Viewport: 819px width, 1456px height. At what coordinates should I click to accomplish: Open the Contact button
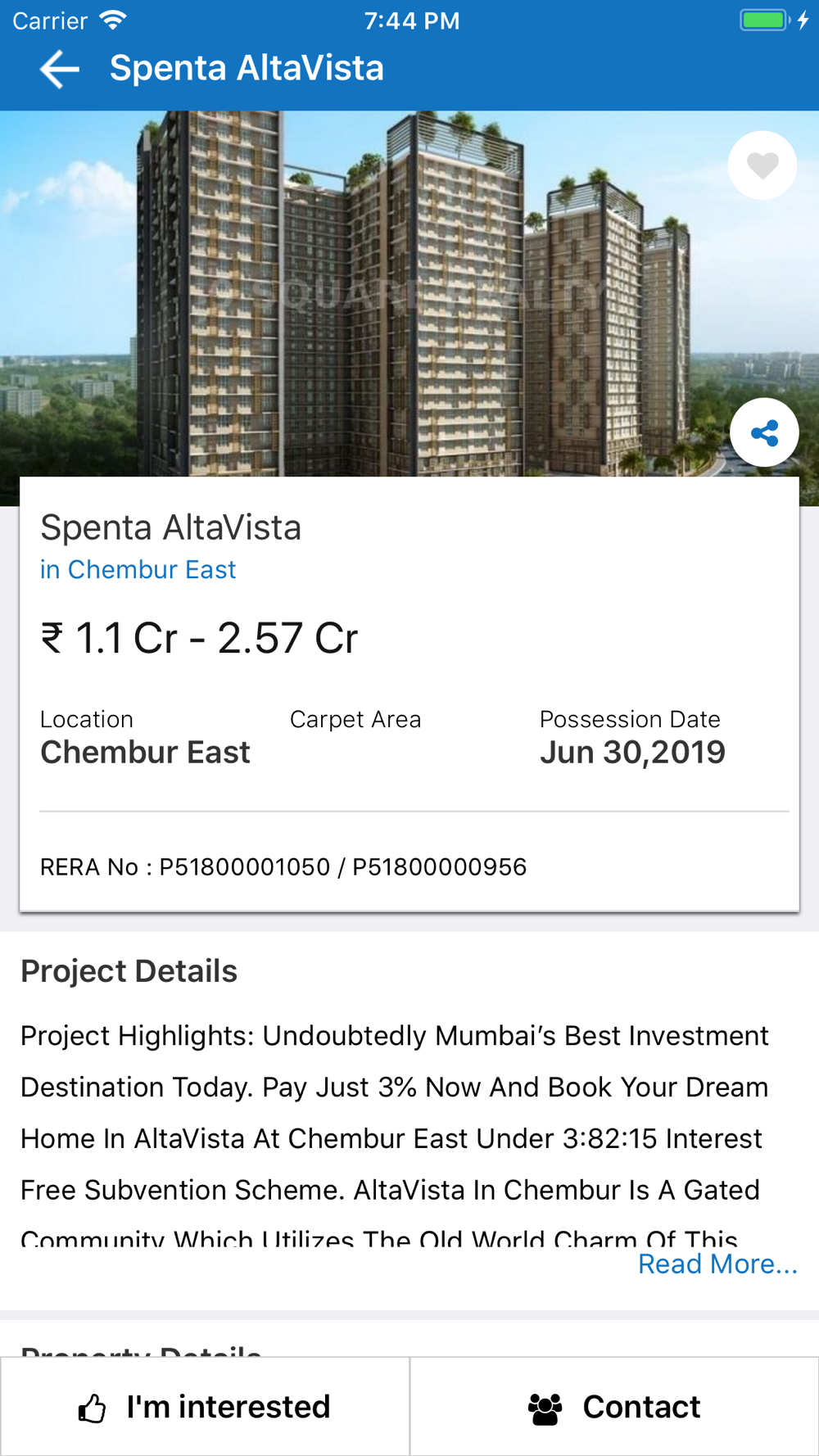[614, 1406]
